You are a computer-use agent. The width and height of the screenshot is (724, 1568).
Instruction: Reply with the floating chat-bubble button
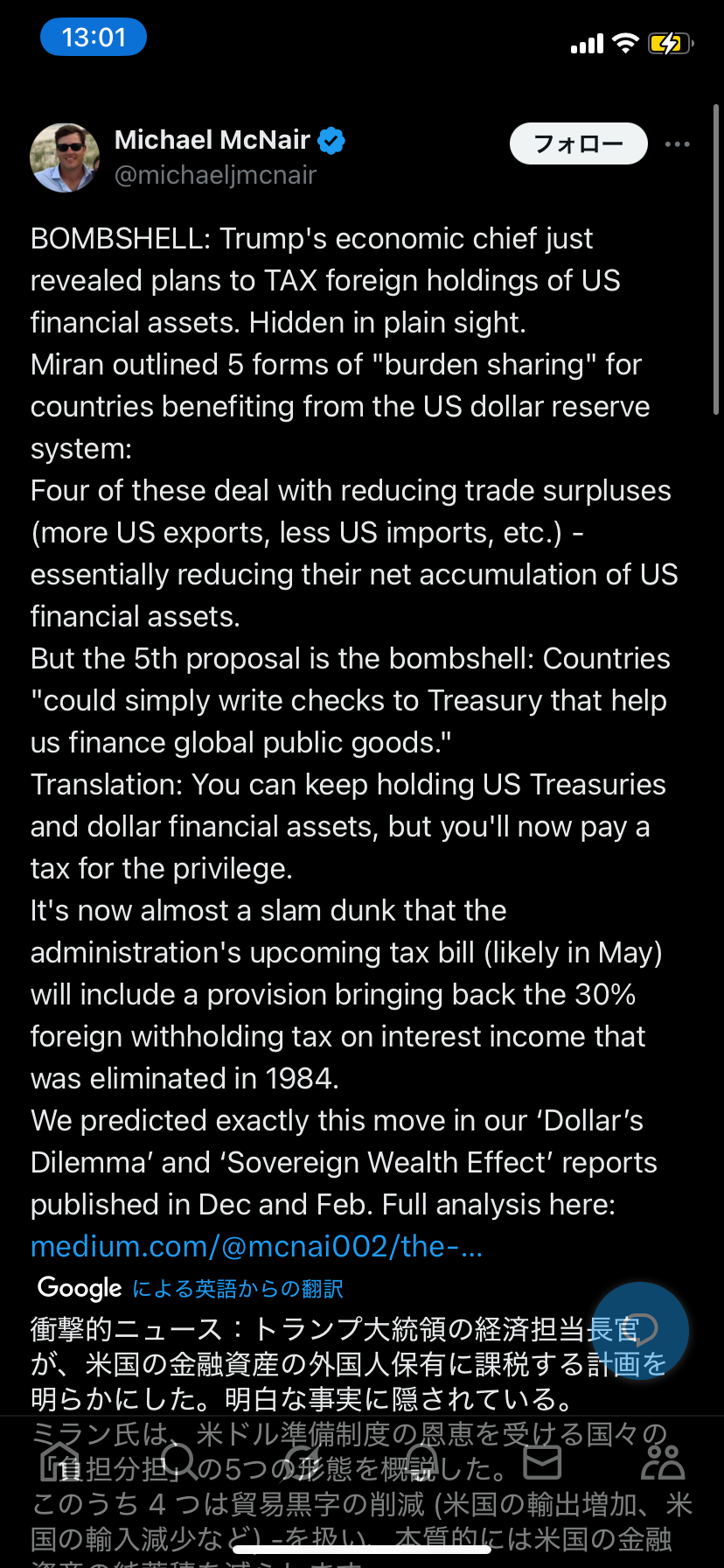(x=640, y=1330)
